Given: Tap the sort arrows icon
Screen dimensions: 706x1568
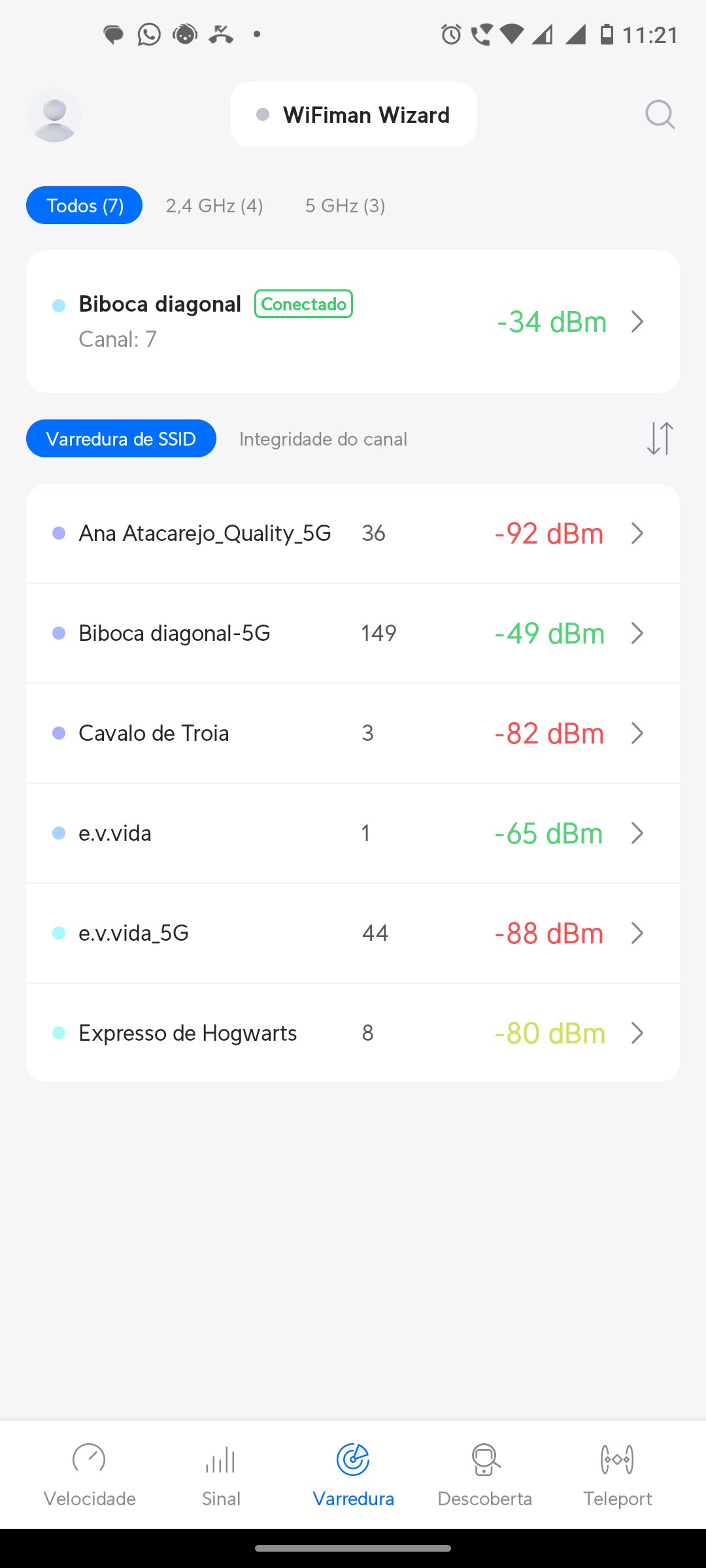Looking at the screenshot, I should [660, 438].
